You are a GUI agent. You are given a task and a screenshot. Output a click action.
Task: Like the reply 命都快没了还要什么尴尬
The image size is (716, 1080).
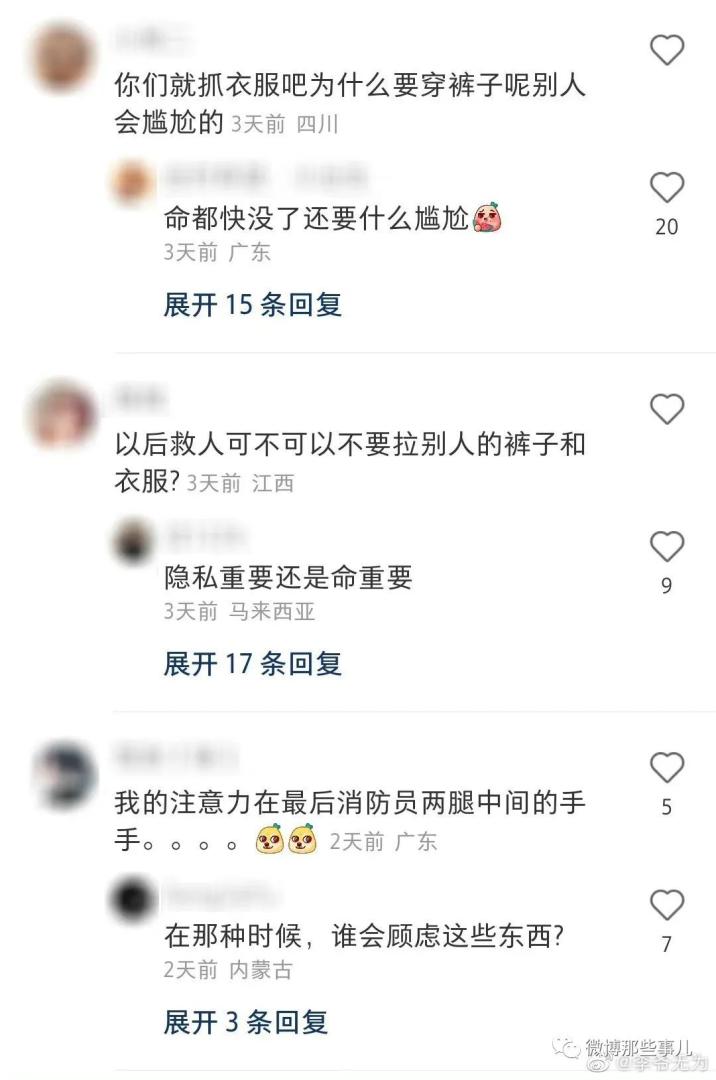point(666,188)
